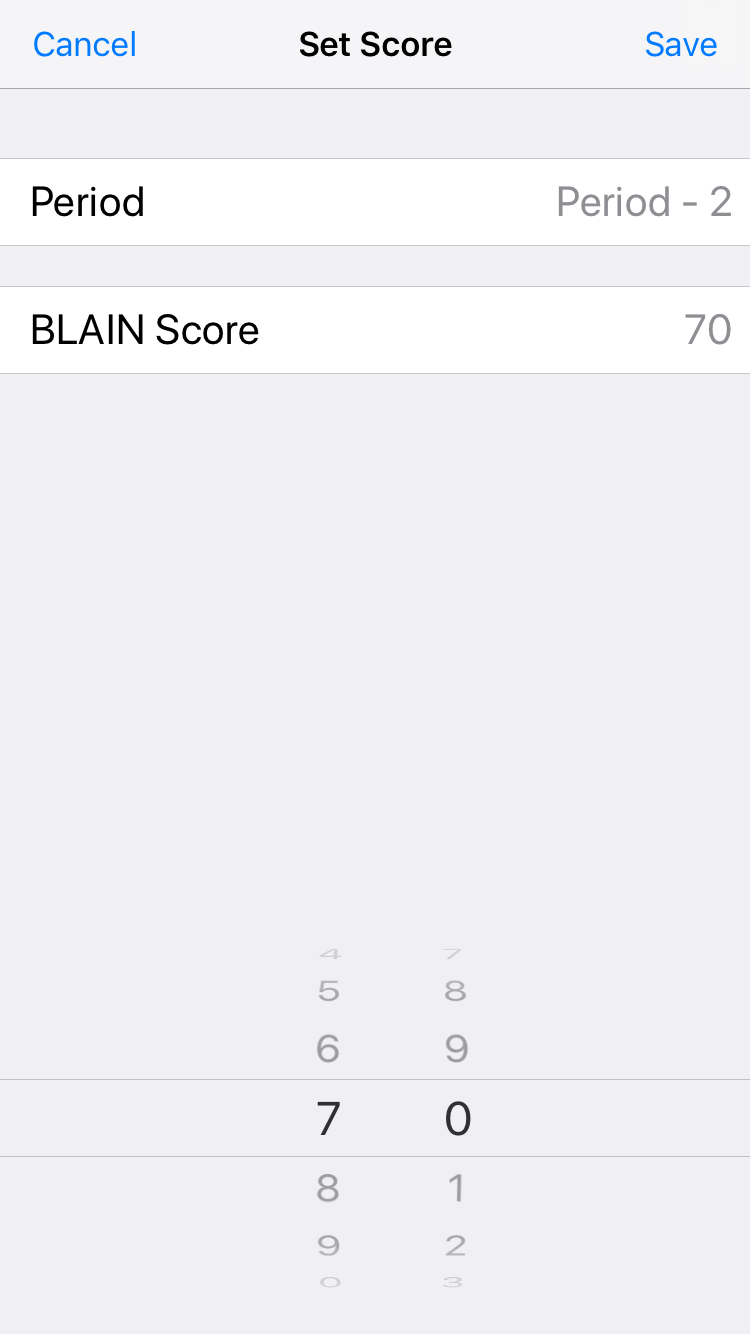The width and height of the screenshot is (750, 1334).
Task: Pick 8 below 7 in tens wheel
Action: [328, 1188]
